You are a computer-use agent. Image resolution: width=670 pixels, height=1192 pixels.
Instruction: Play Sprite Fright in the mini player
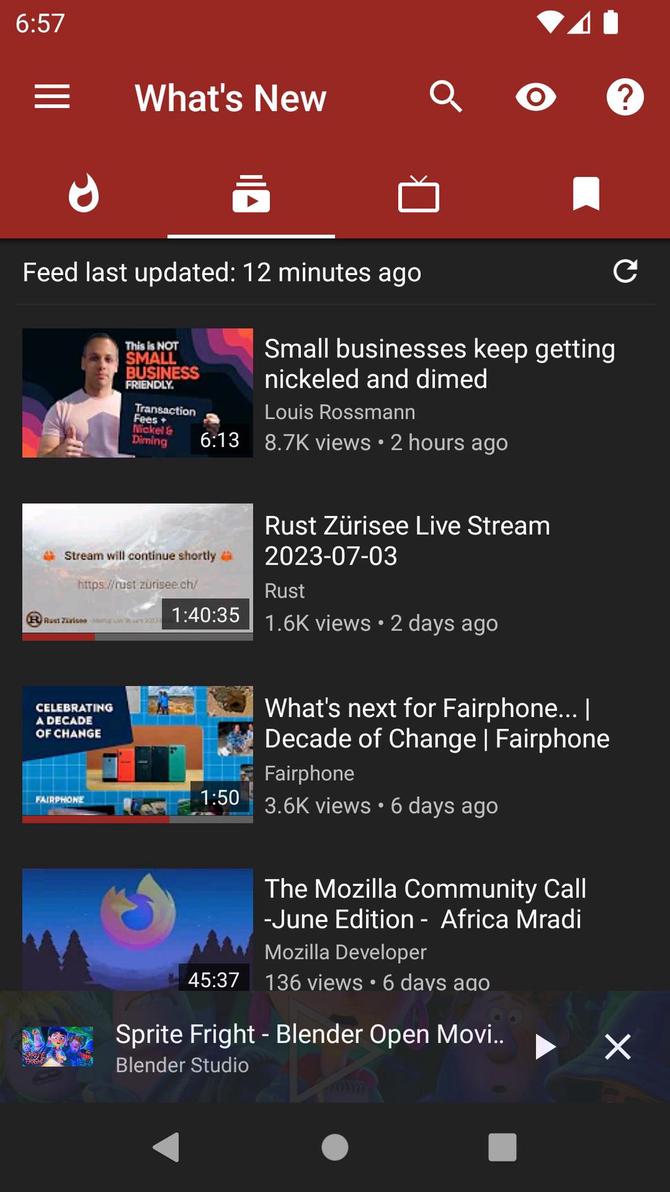tap(544, 1047)
